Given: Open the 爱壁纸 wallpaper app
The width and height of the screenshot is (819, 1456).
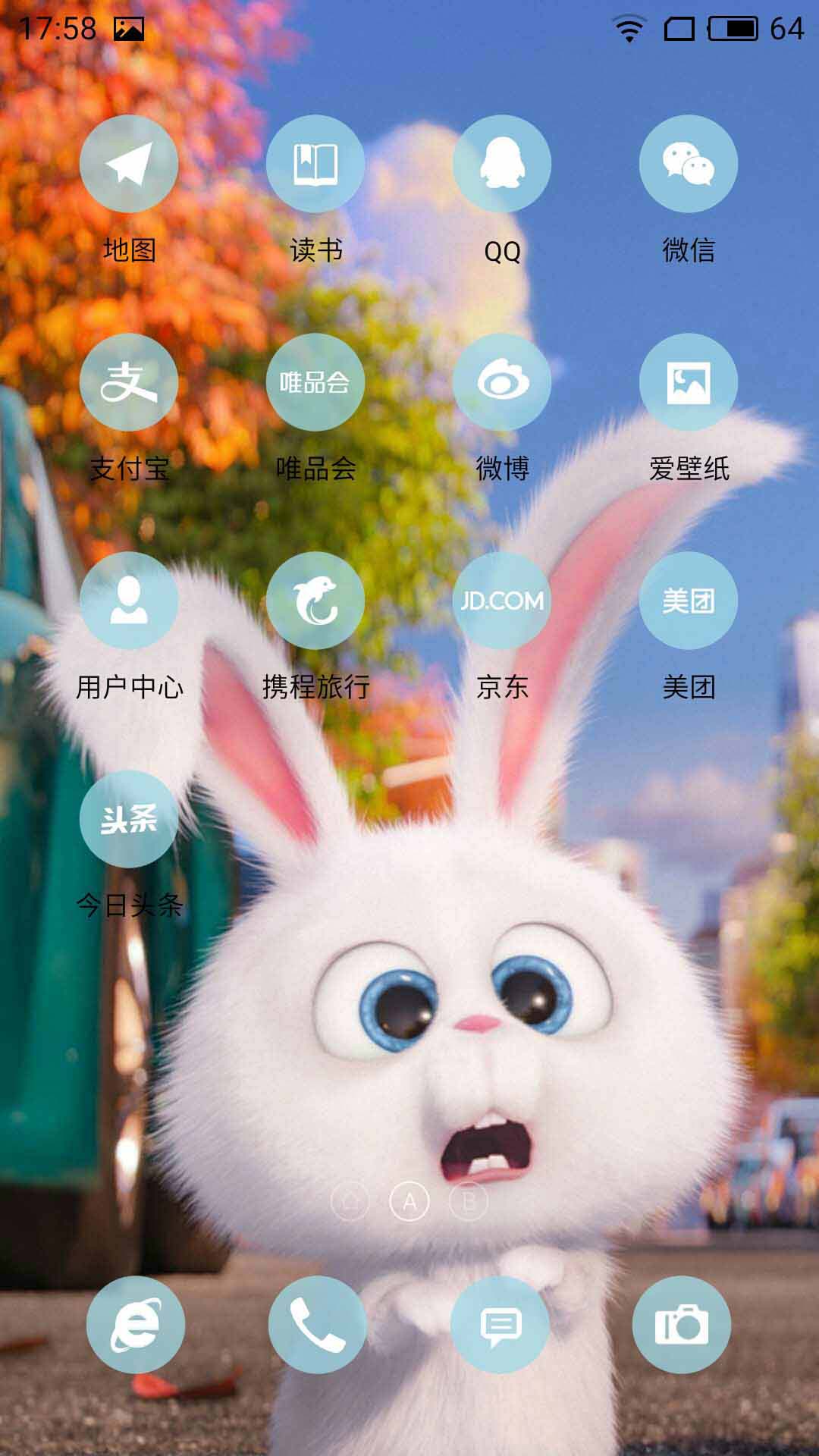Looking at the screenshot, I should (x=689, y=382).
